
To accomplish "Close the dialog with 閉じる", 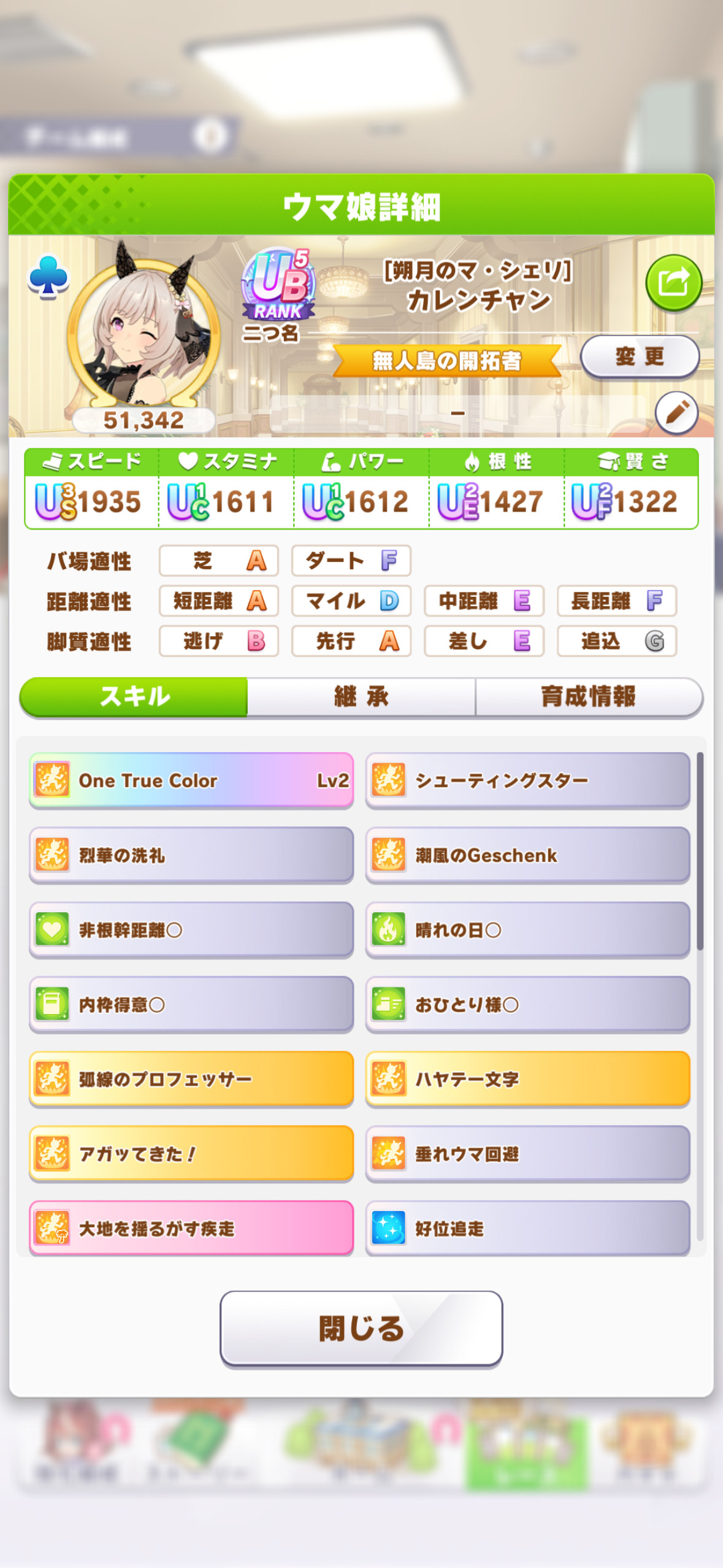I will 361,1329.
